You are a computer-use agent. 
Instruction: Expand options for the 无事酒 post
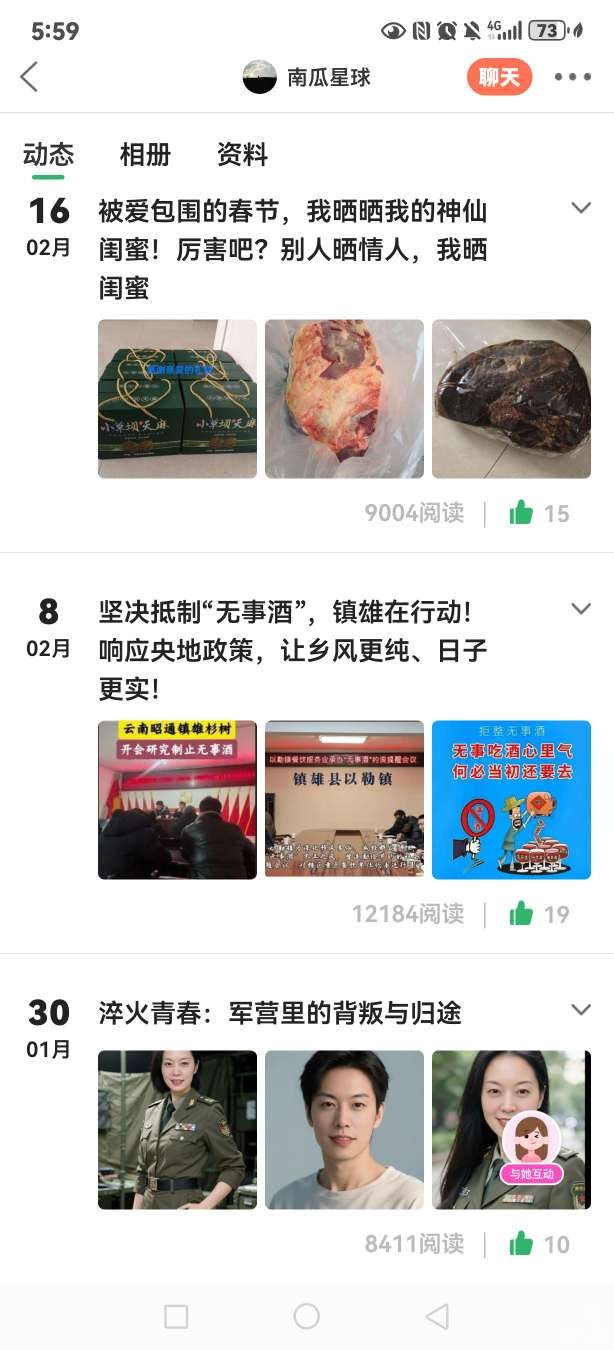coord(580,609)
